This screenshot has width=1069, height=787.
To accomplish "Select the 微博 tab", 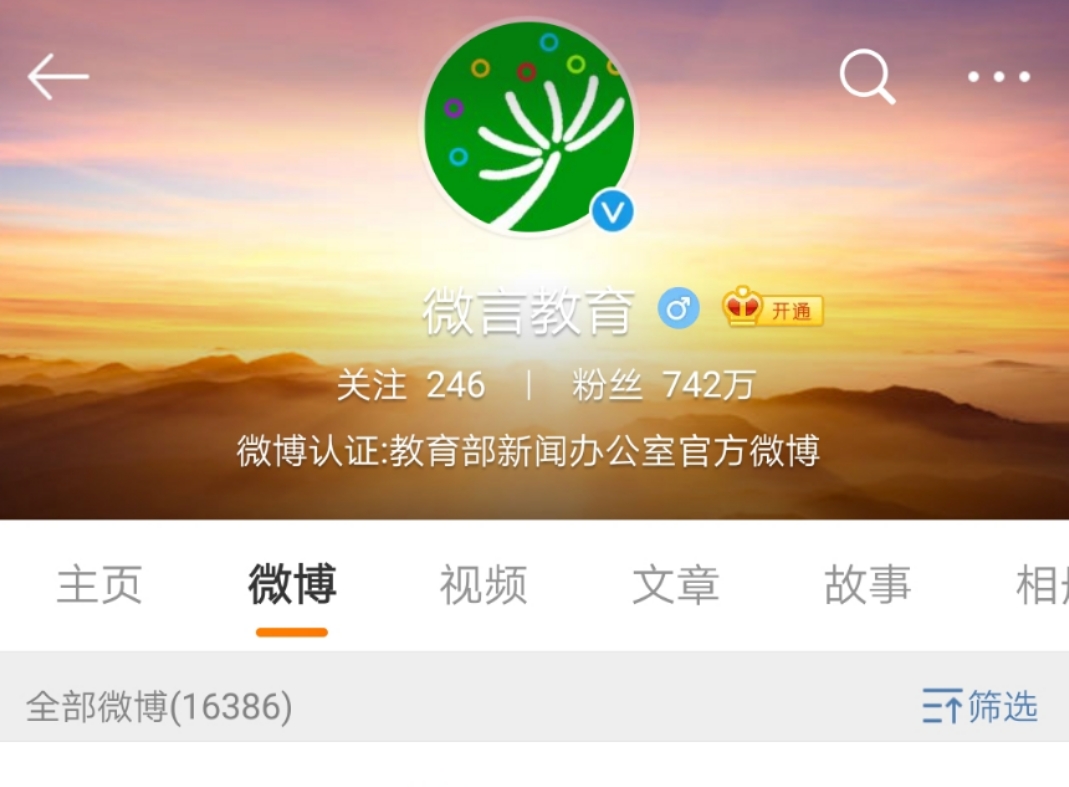I will pos(291,585).
